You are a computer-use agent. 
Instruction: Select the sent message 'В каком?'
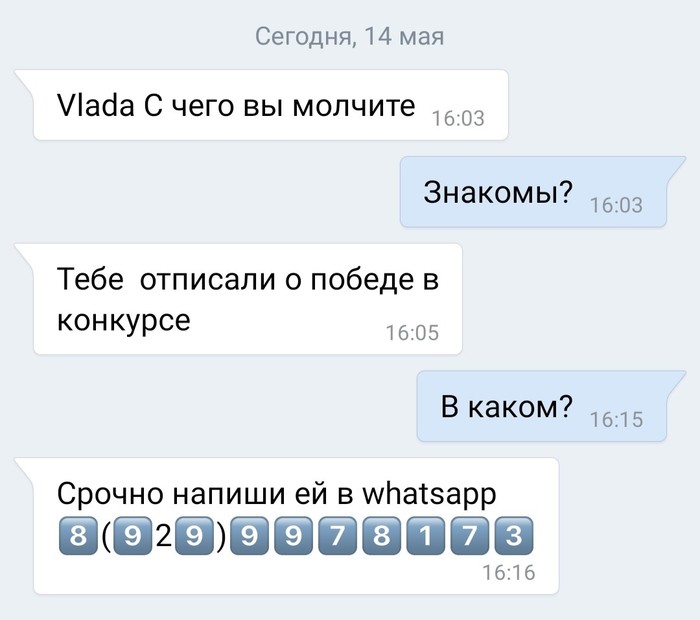[506, 407]
